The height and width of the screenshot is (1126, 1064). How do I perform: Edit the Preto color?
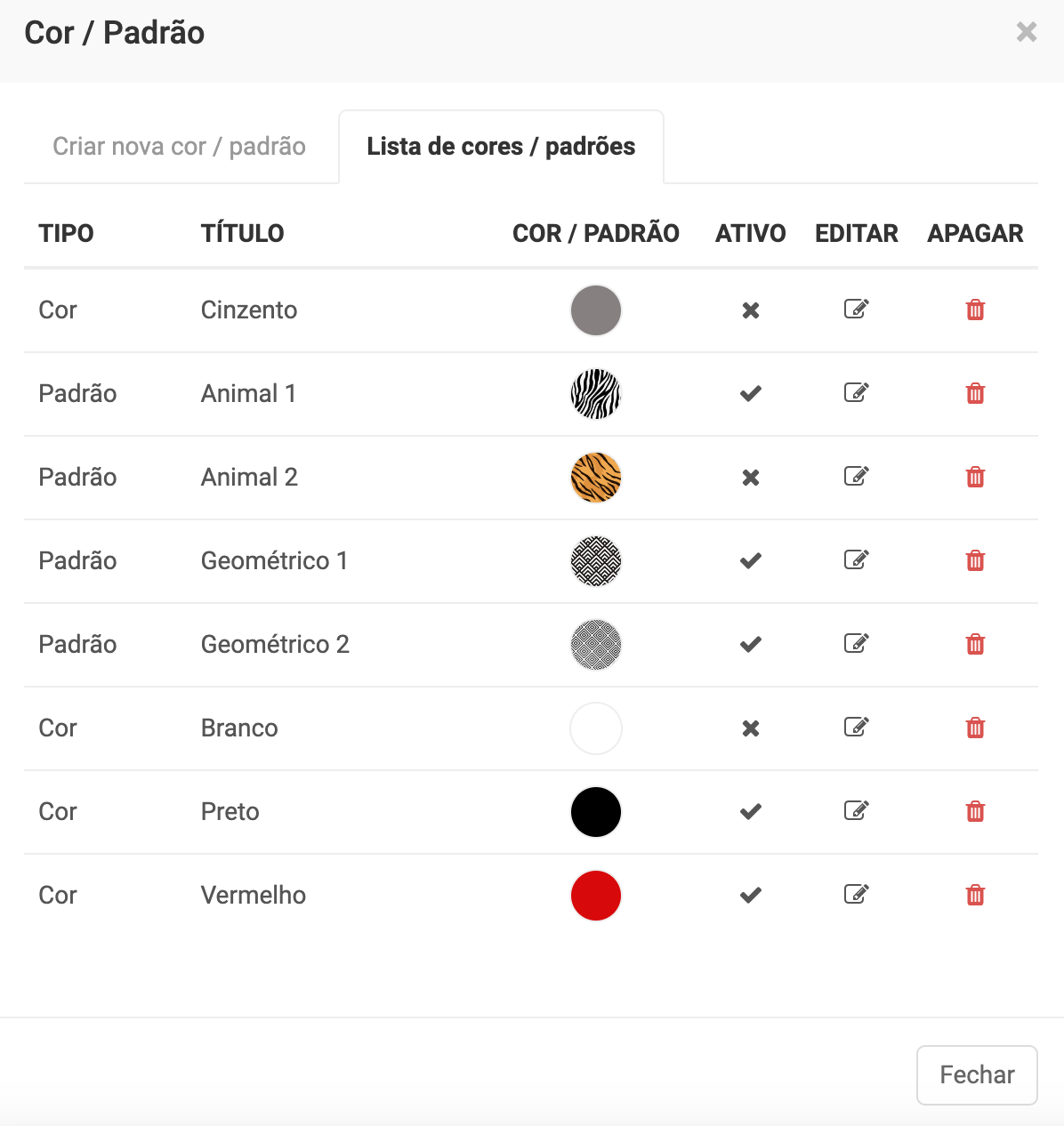pyautogui.click(x=856, y=811)
